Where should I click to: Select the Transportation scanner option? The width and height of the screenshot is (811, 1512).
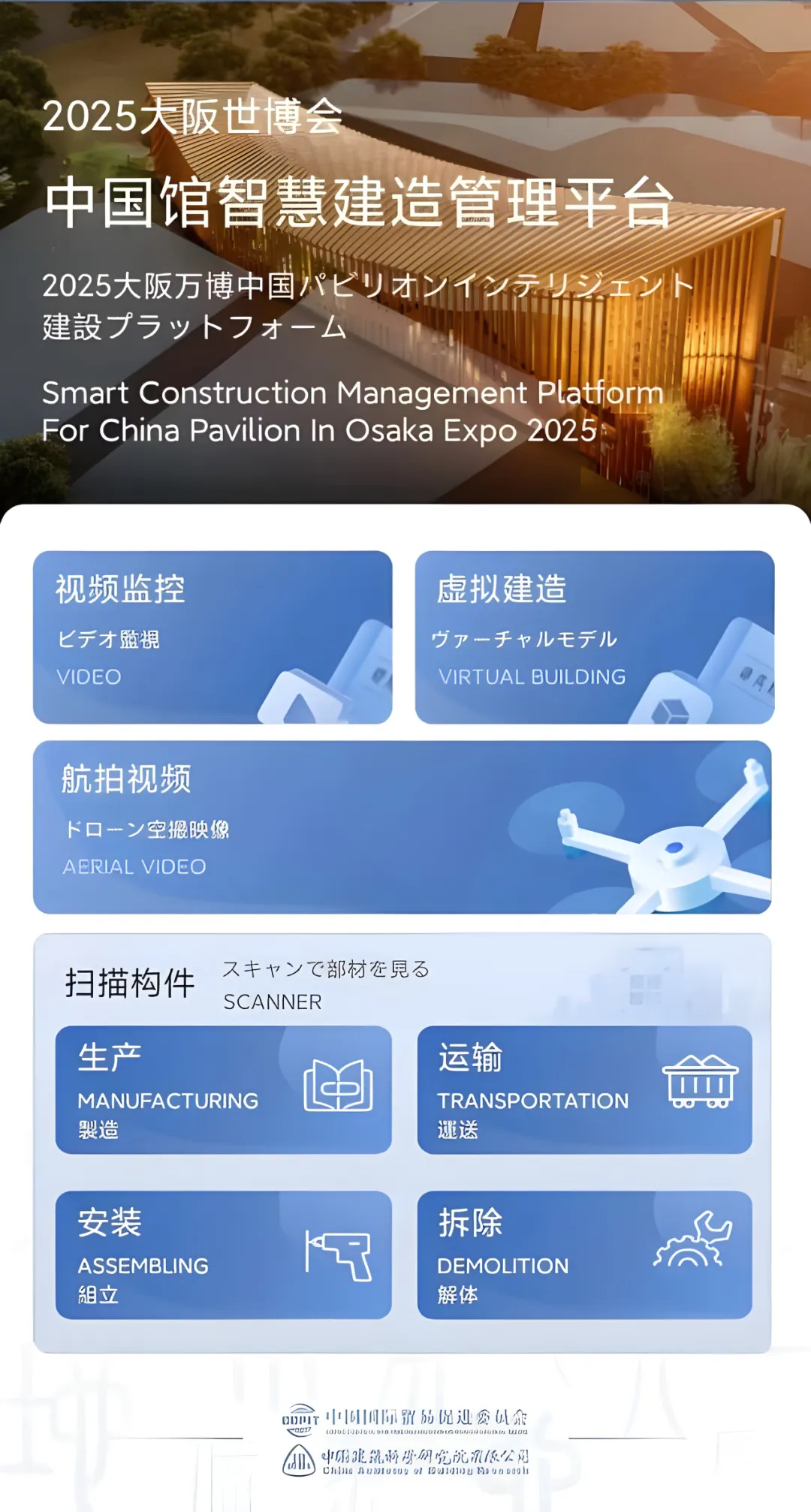pos(584,1089)
